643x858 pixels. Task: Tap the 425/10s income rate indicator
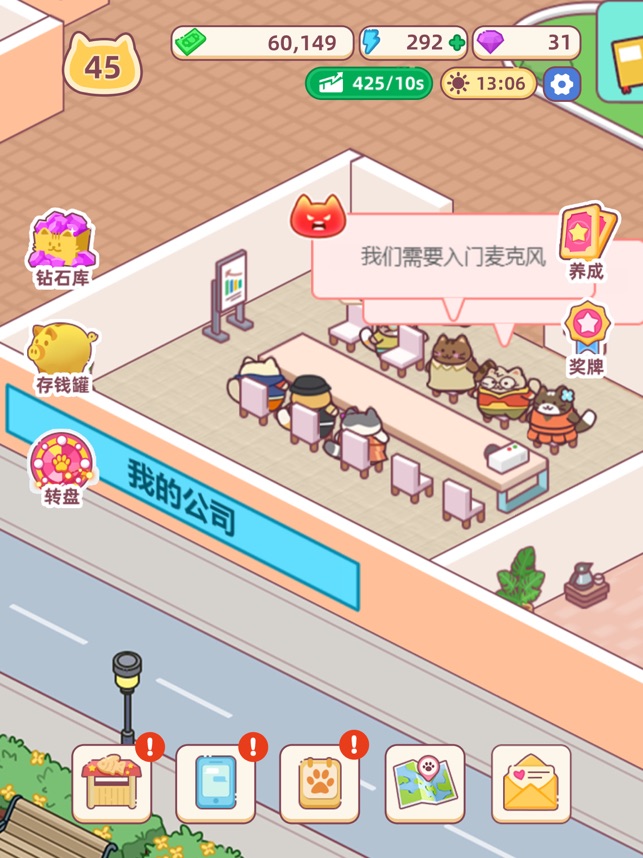click(x=369, y=84)
